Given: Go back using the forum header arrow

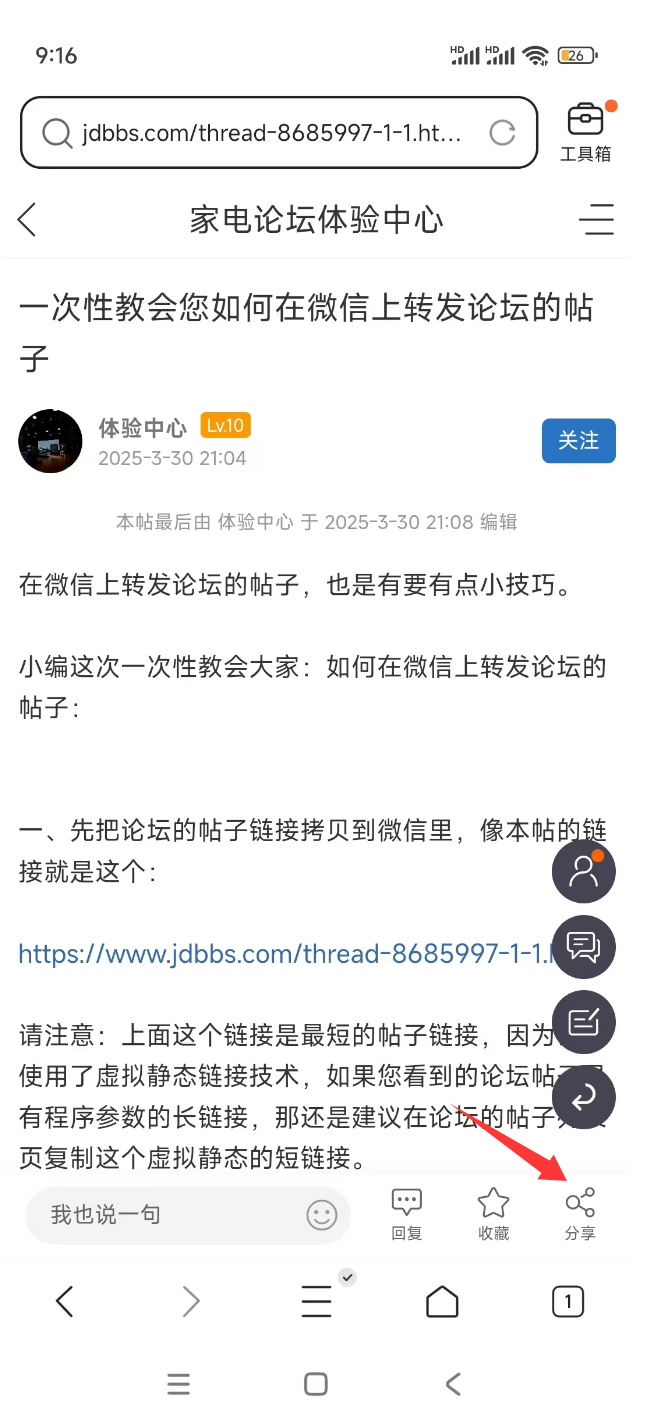Looking at the screenshot, I should coord(27,219).
